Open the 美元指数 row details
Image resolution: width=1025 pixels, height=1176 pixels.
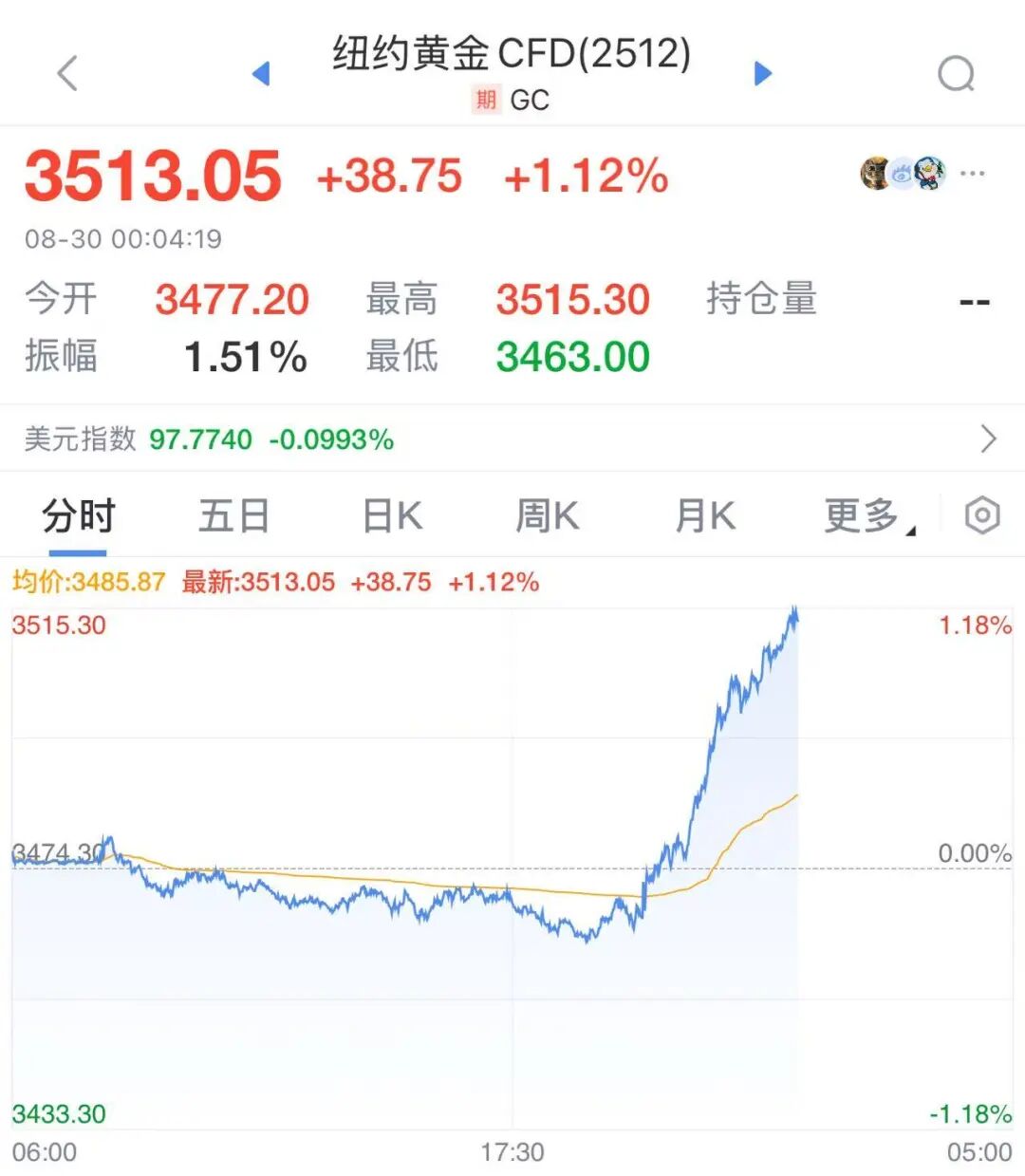point(512,439)
